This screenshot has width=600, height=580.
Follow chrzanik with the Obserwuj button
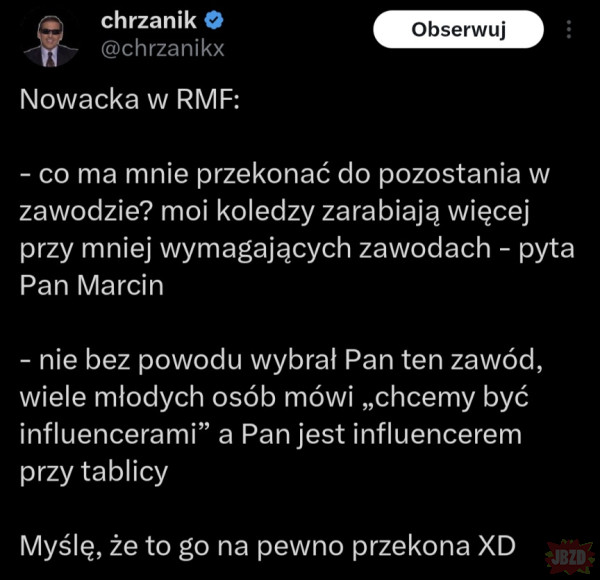click(x=457, y=30)
